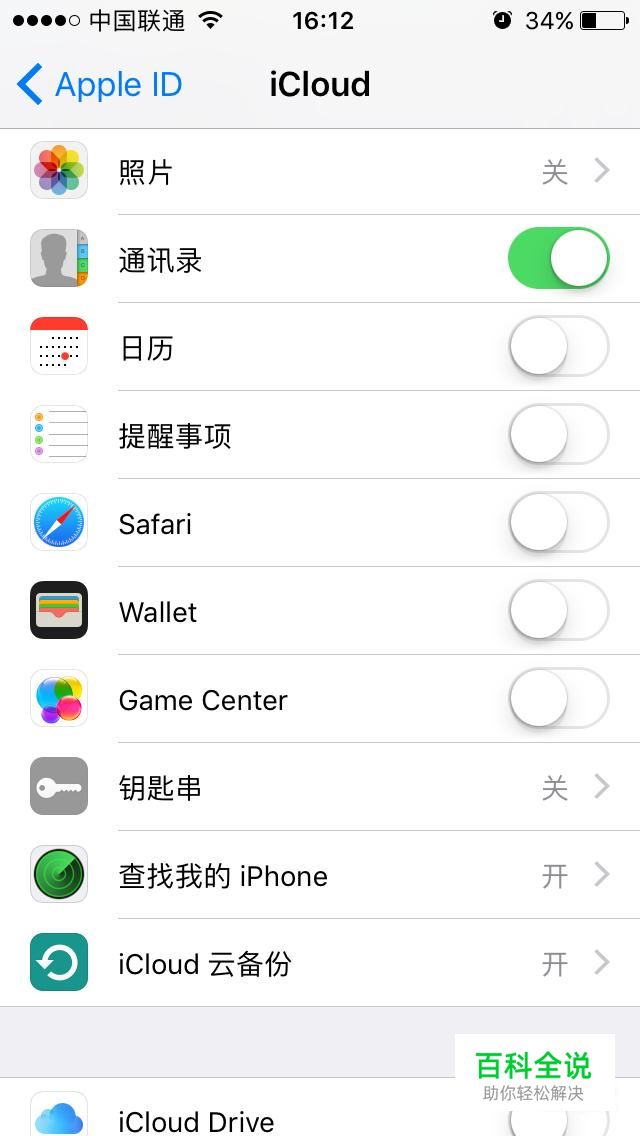The width and height of the screenshot is (640, 1136).
Task: Open 钥匙串 (Keychain) settings
Action: click(x=320, y=787)
